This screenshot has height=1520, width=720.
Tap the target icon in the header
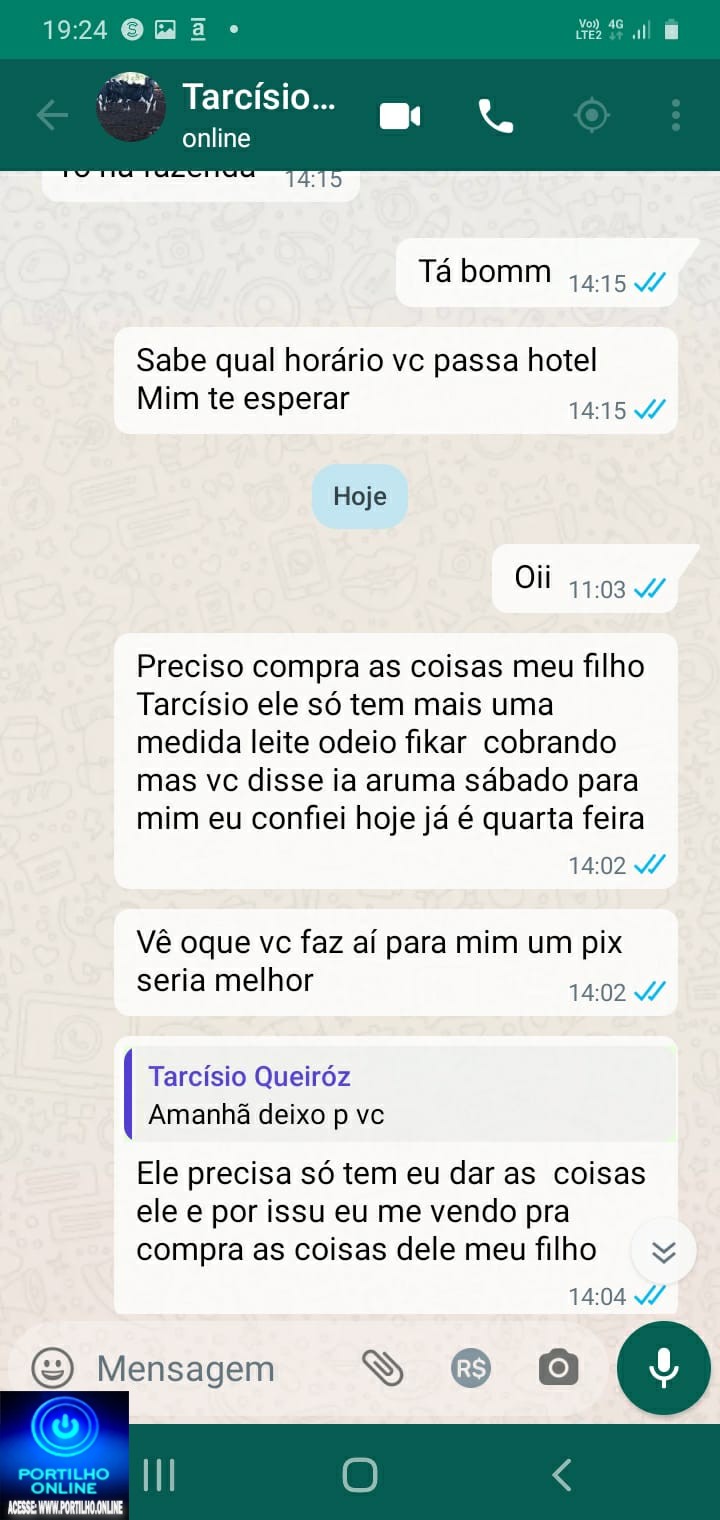click(x=592, y=116)
